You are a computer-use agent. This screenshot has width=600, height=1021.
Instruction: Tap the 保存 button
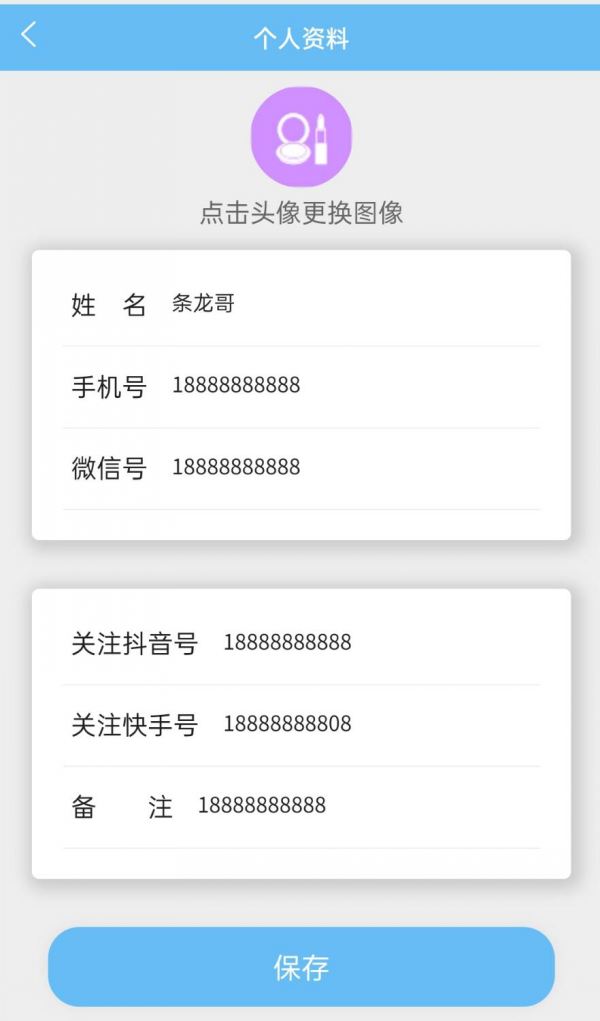pos(301,966)
